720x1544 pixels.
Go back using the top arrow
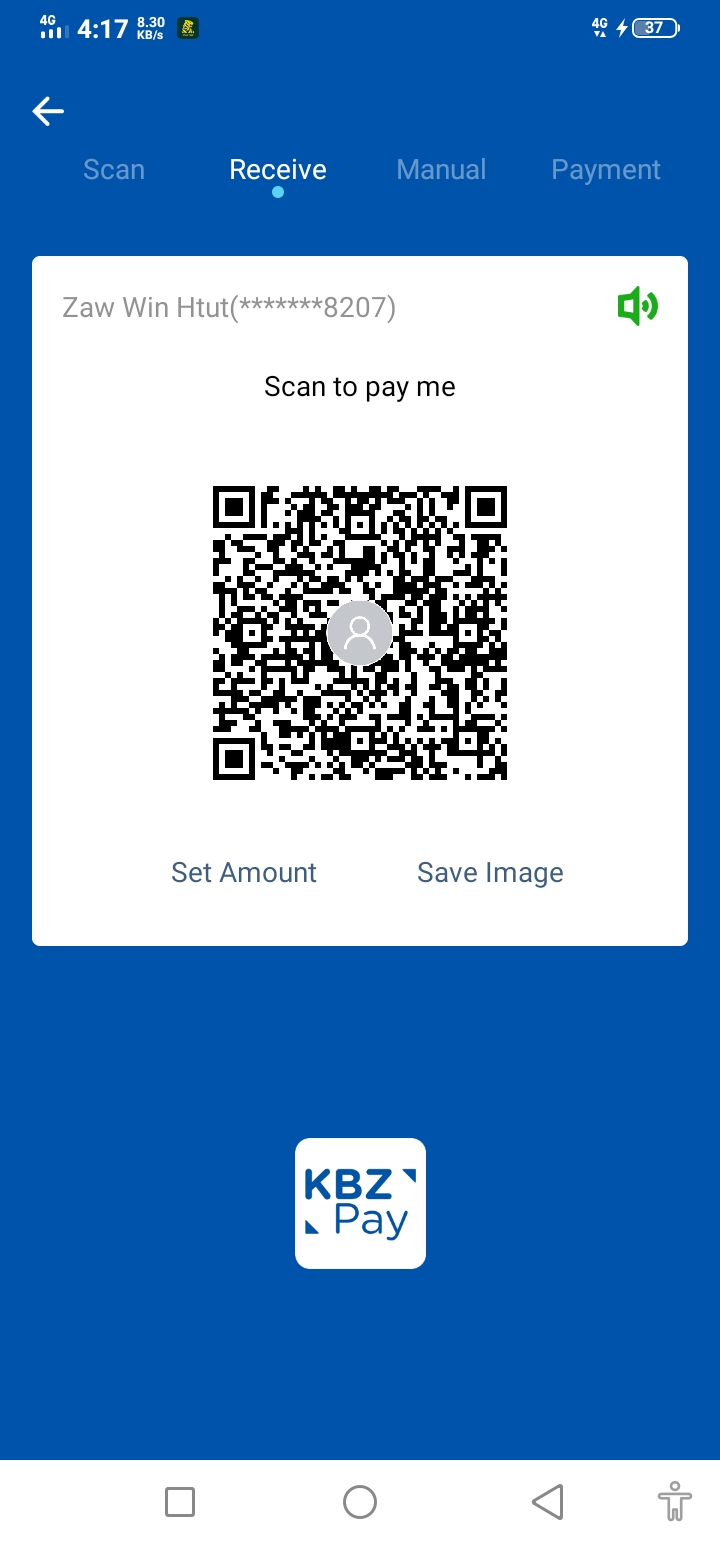48,111
